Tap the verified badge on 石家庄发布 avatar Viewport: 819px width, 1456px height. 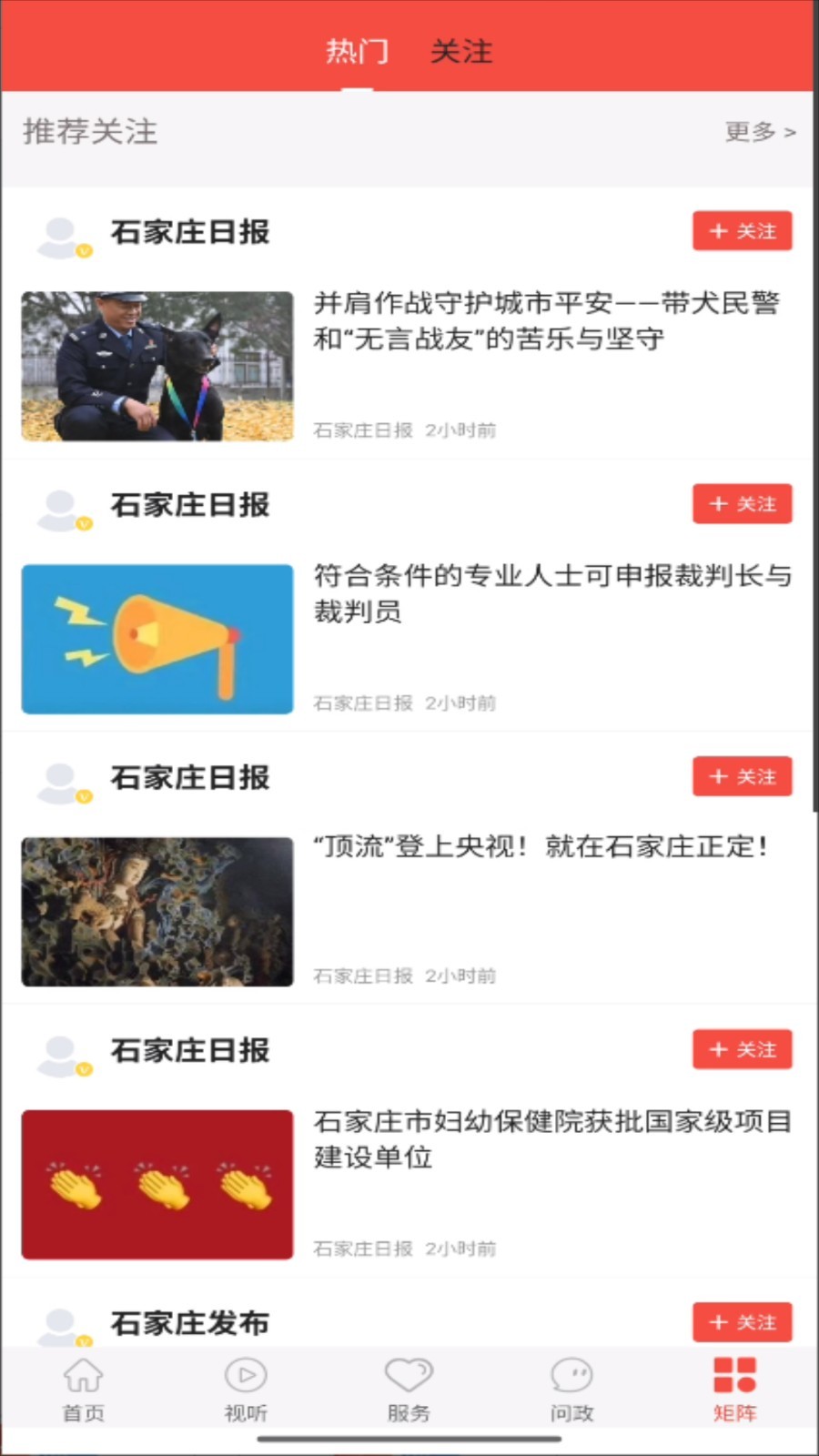coord(85,1340)
